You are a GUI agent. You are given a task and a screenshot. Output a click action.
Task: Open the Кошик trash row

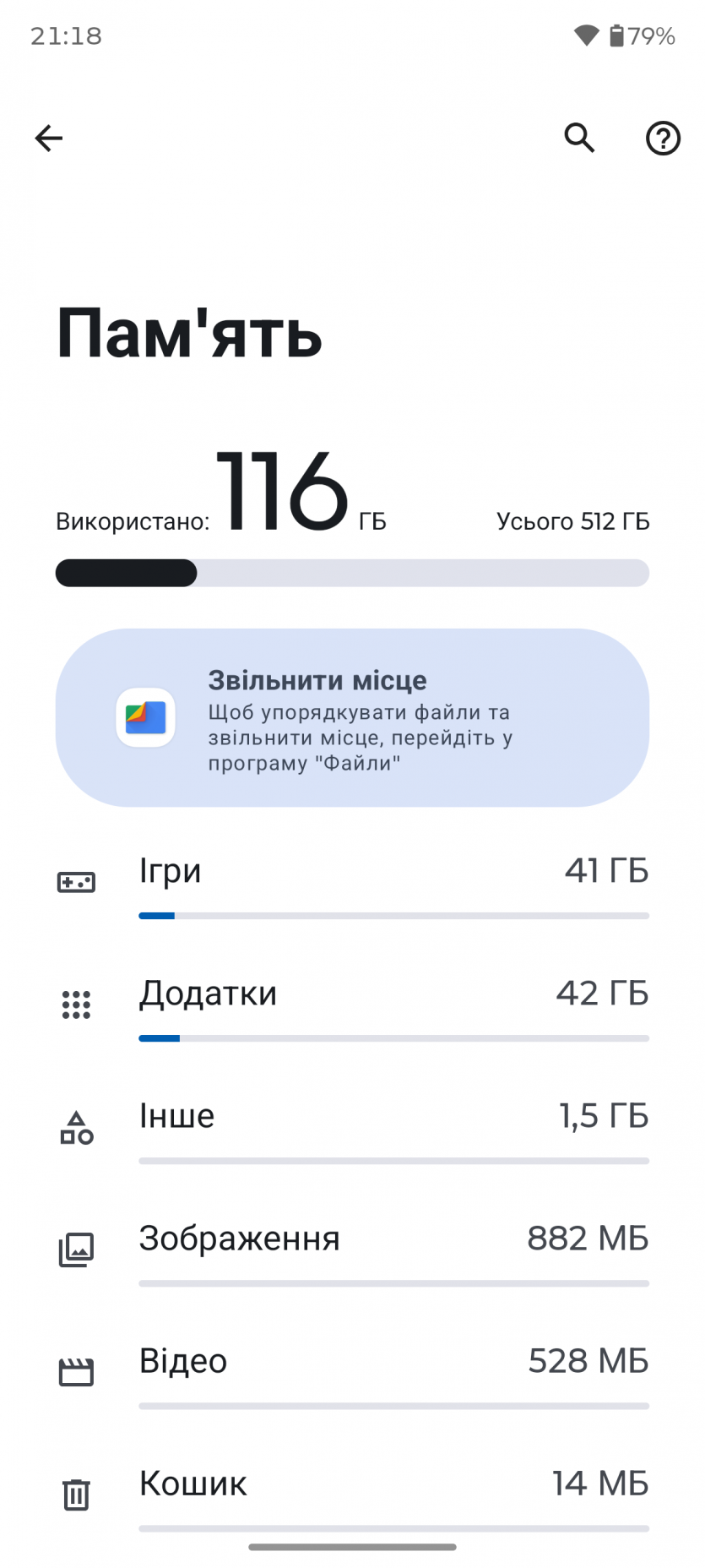(x=352, y=1494)
